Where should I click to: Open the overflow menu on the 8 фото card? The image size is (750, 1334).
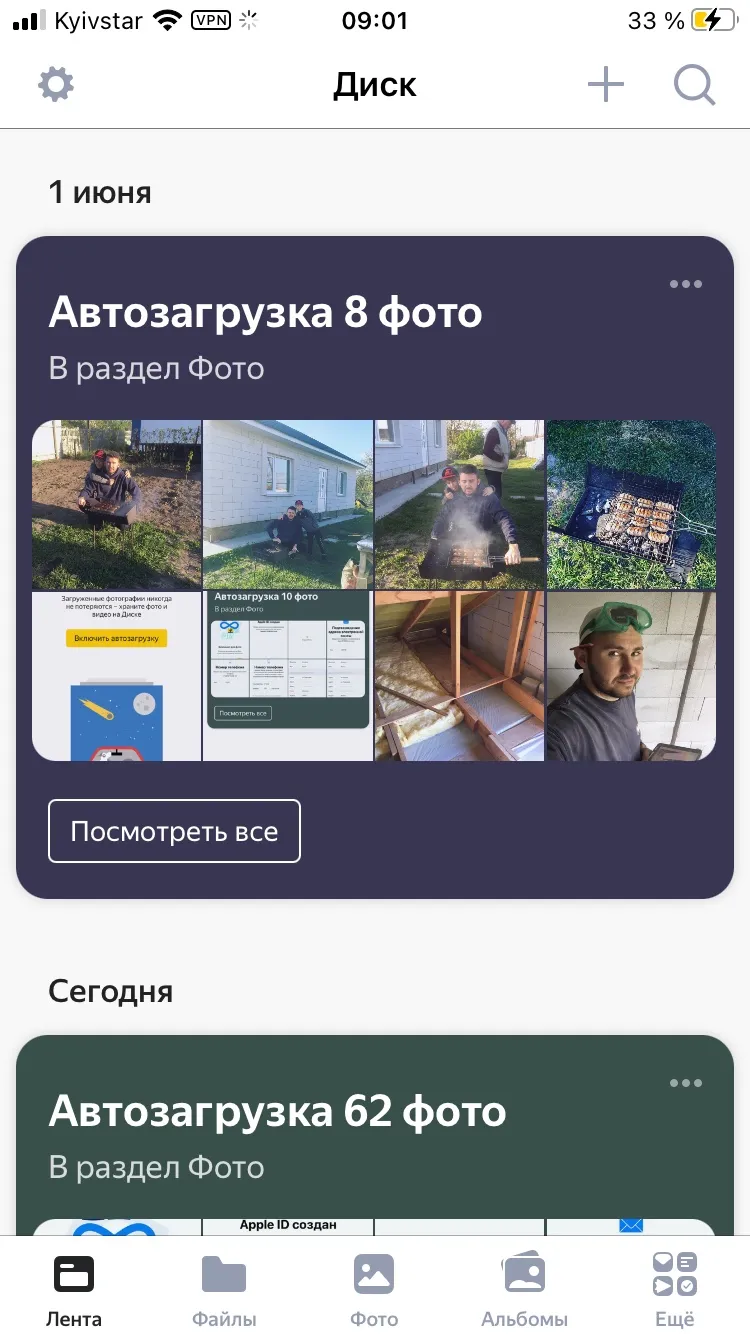coord(686,284)
